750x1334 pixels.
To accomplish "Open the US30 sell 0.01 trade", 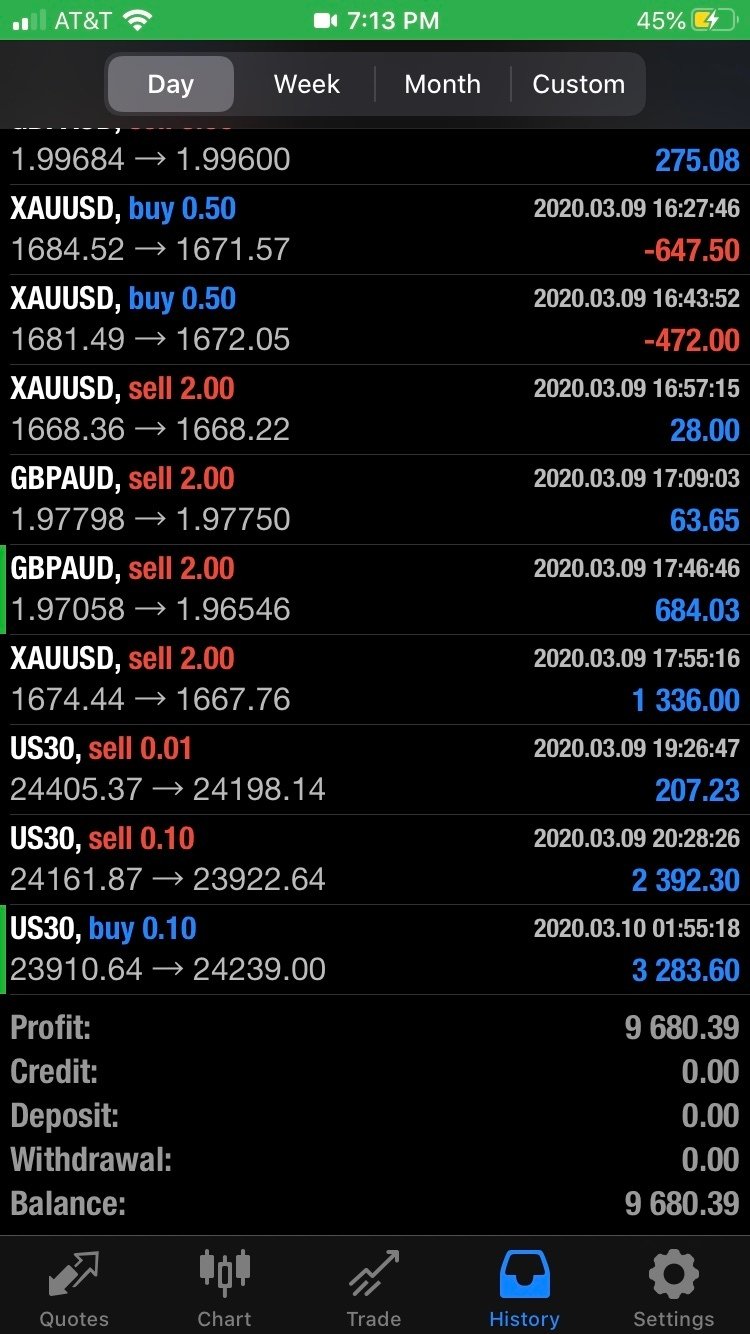I will (x=375, y=770).
